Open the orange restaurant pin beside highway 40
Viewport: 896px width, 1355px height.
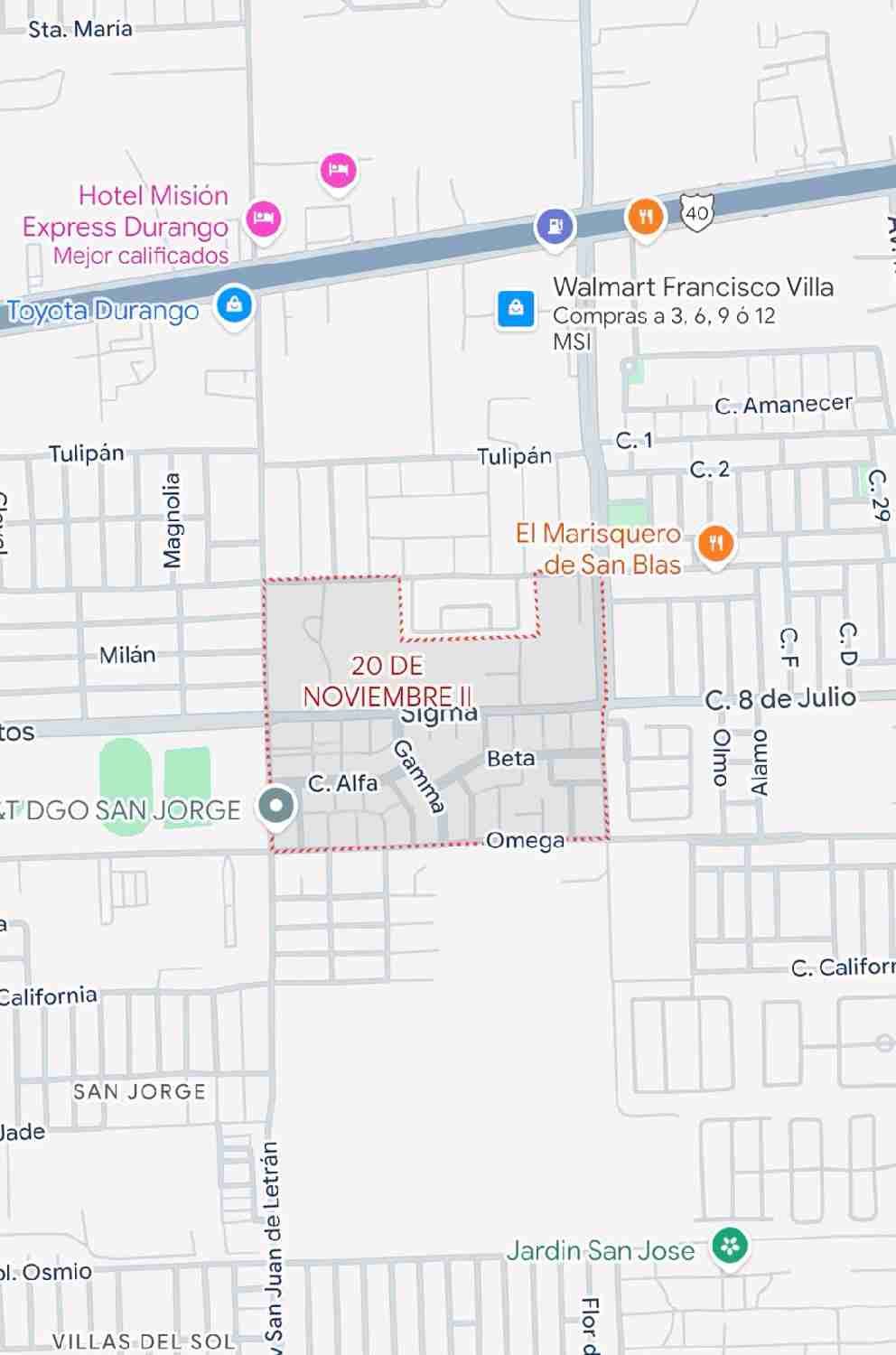[645, 218]
